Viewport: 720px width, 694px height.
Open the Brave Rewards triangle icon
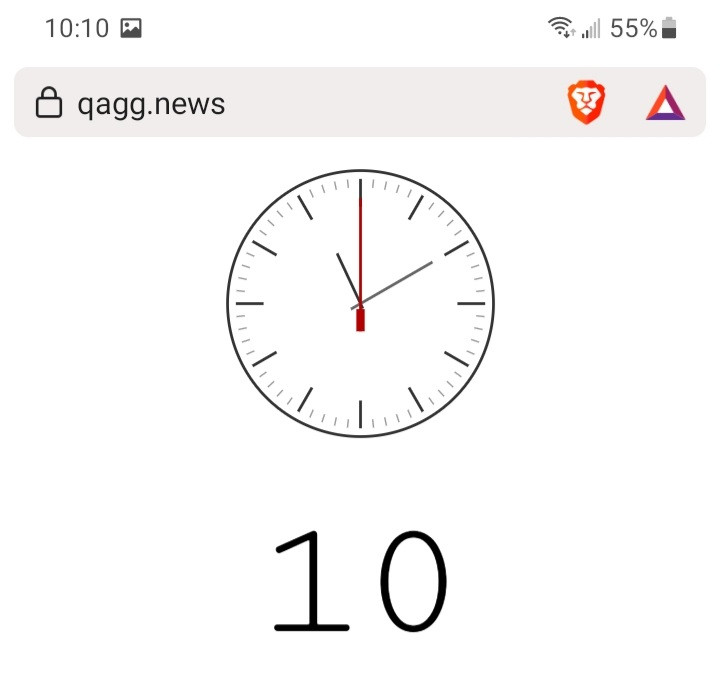(x=665, y=103)
